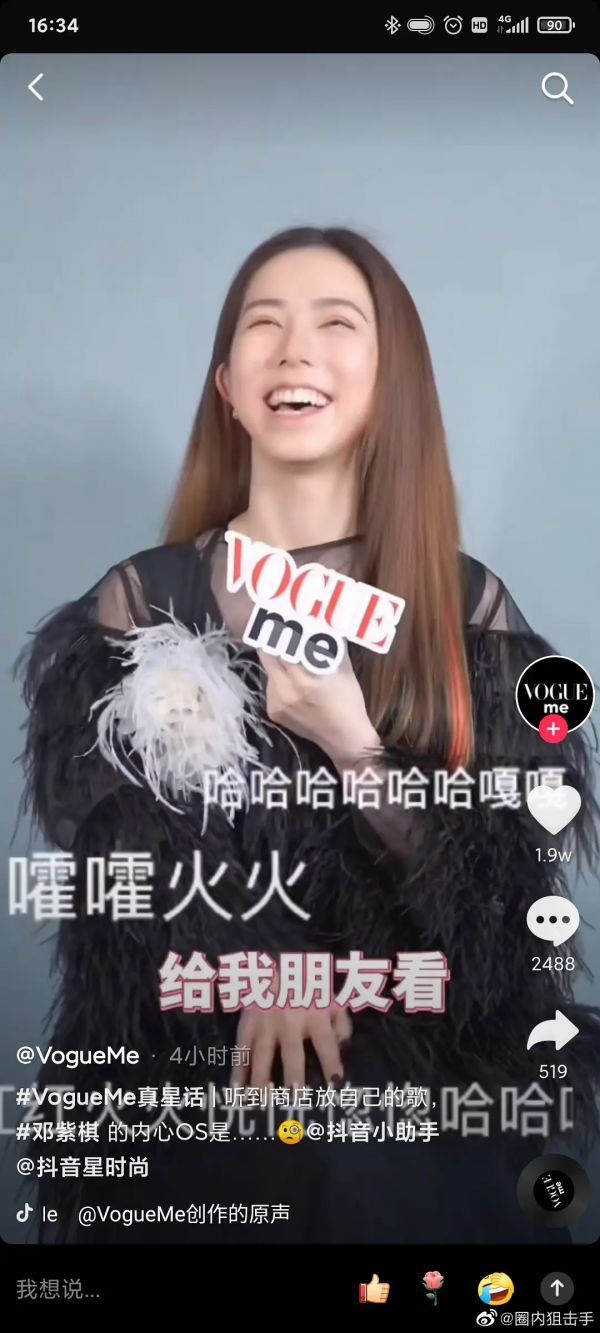Open the comments with the speech bubble
Screen dimensions: 600x1333
(x=553, y=921)
